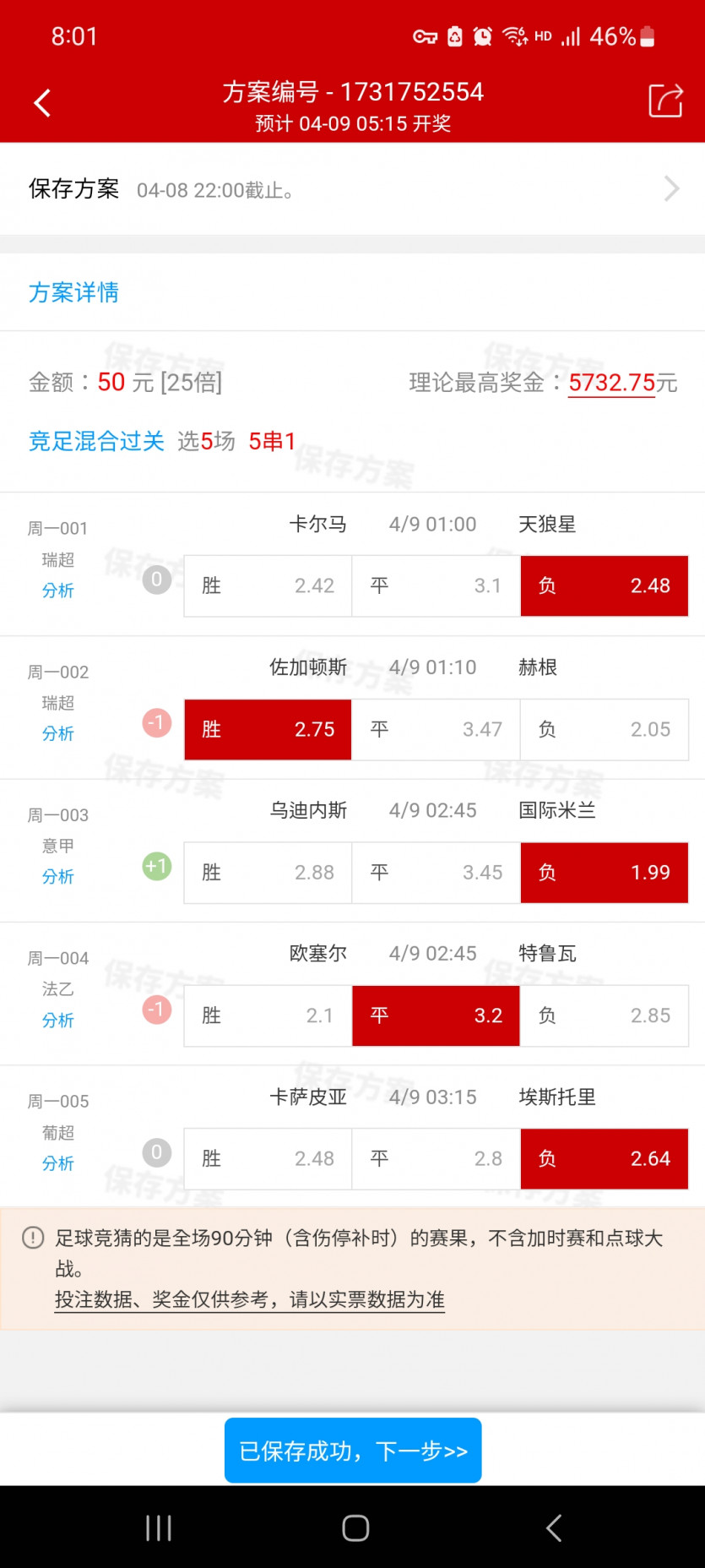The height and width of the screenshot is (1568, 705).
Task: Tap the theoretical max prize 5732.75
Action: 611,383
